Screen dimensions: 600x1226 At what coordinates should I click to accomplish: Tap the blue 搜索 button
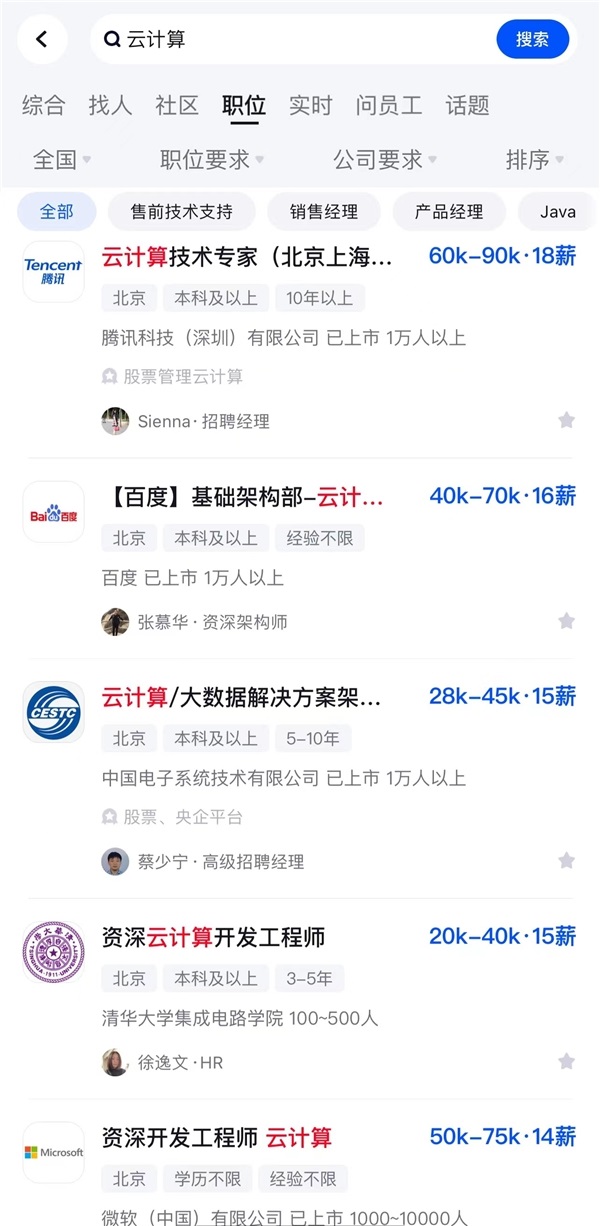click(532, 39)
